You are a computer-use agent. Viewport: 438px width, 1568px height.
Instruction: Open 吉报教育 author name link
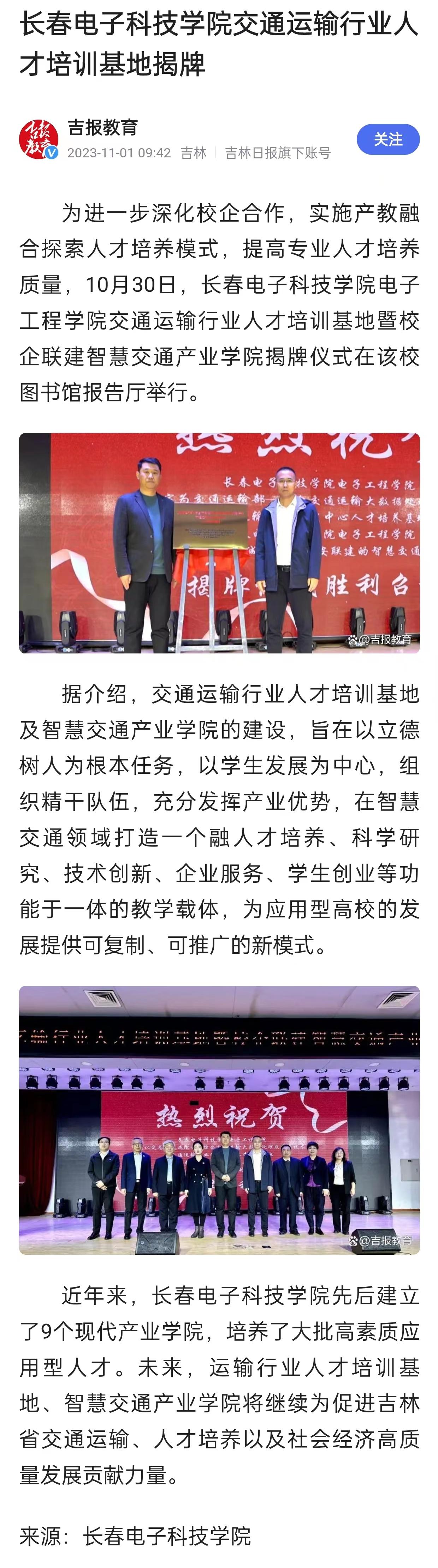pyautogui.click(x=102, y=127)
